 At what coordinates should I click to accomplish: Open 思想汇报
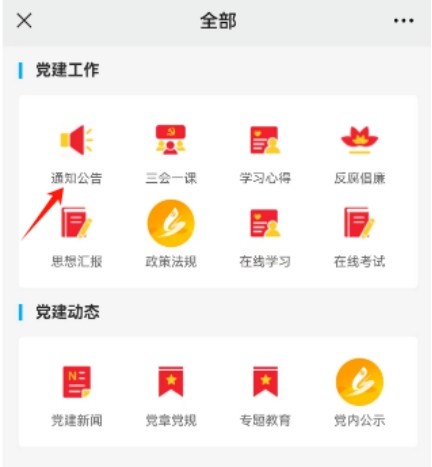click(x=76, y=237)
